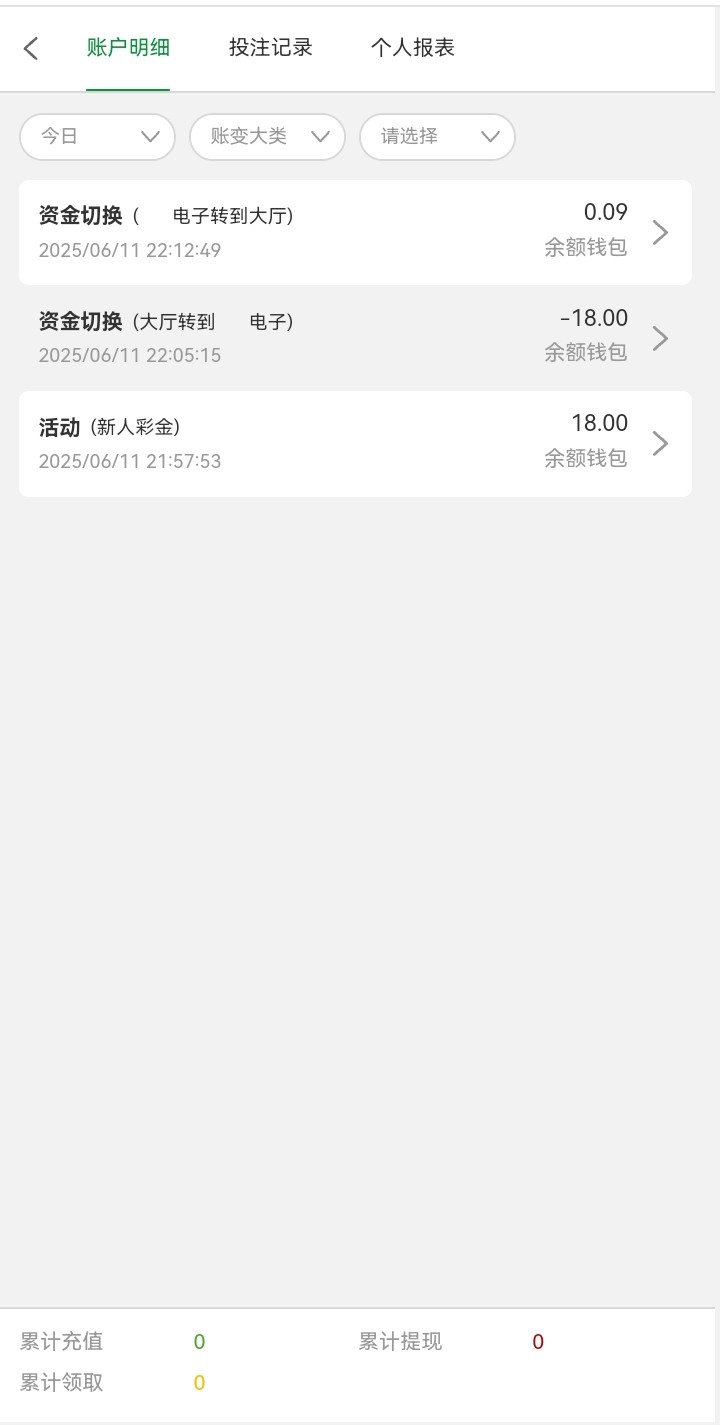View the -18.00 大厅转到电子 record

pyautogui.click(x=355, y=338)
